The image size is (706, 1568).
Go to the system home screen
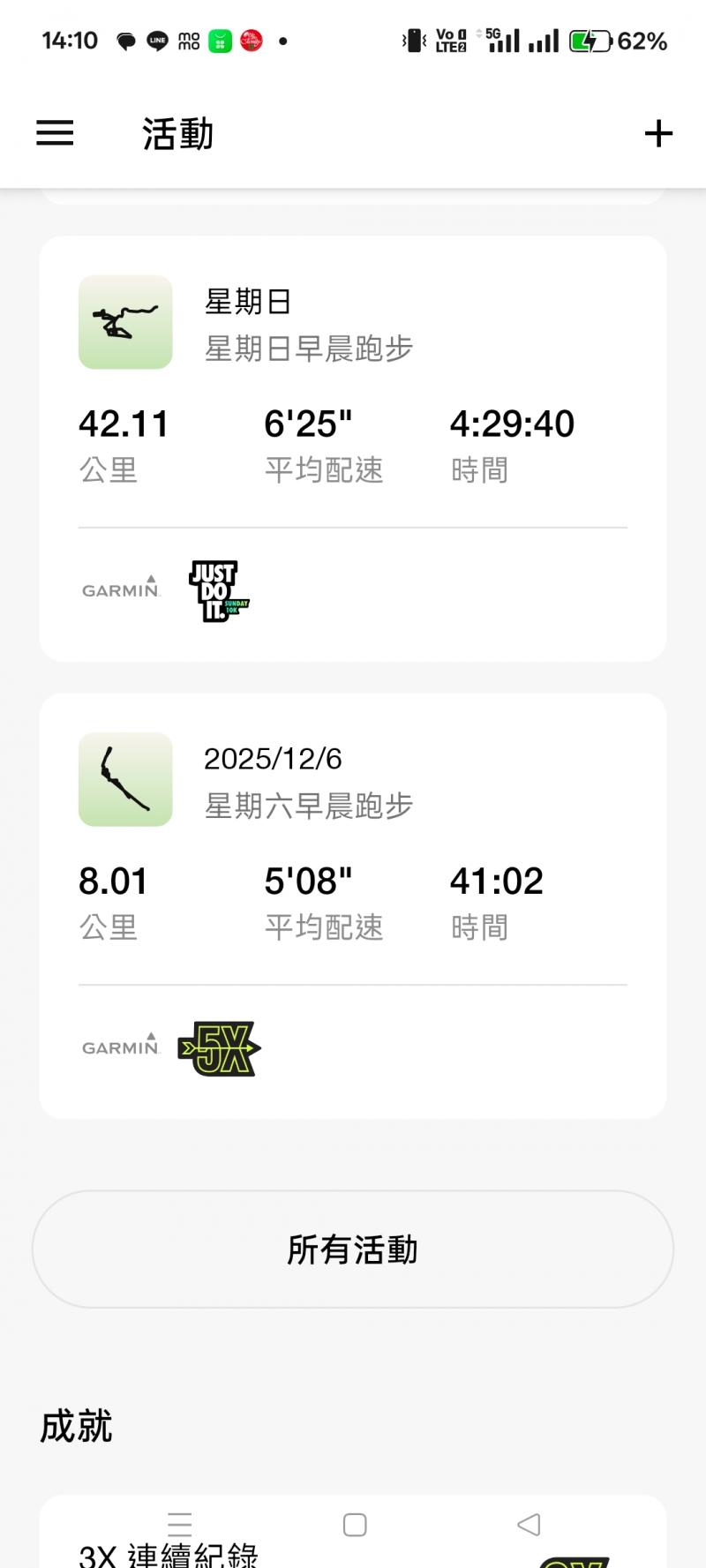coord(355,1525)
